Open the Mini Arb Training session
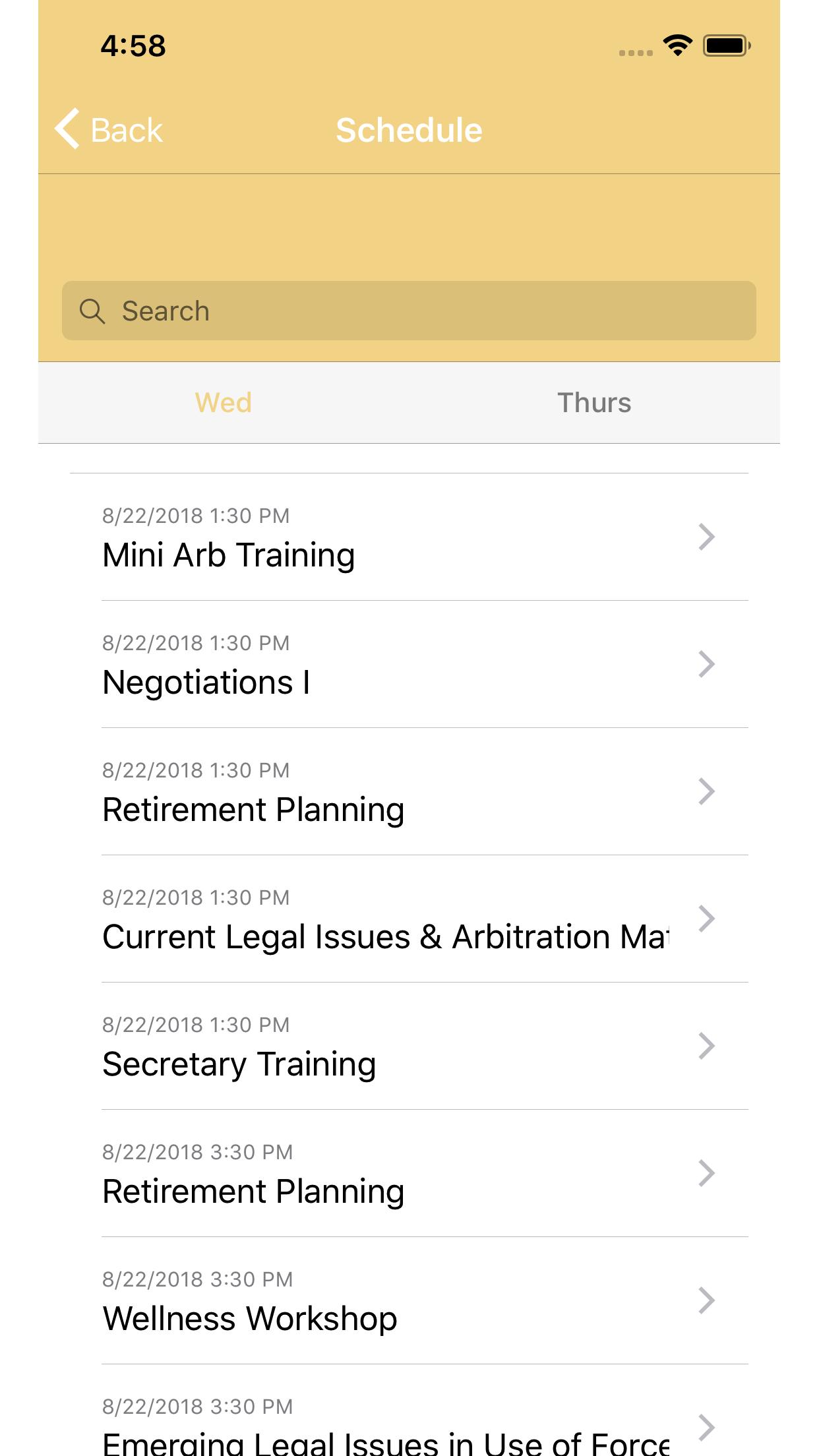The height and width of the screenshot is (1456, 819). [409, 537]
